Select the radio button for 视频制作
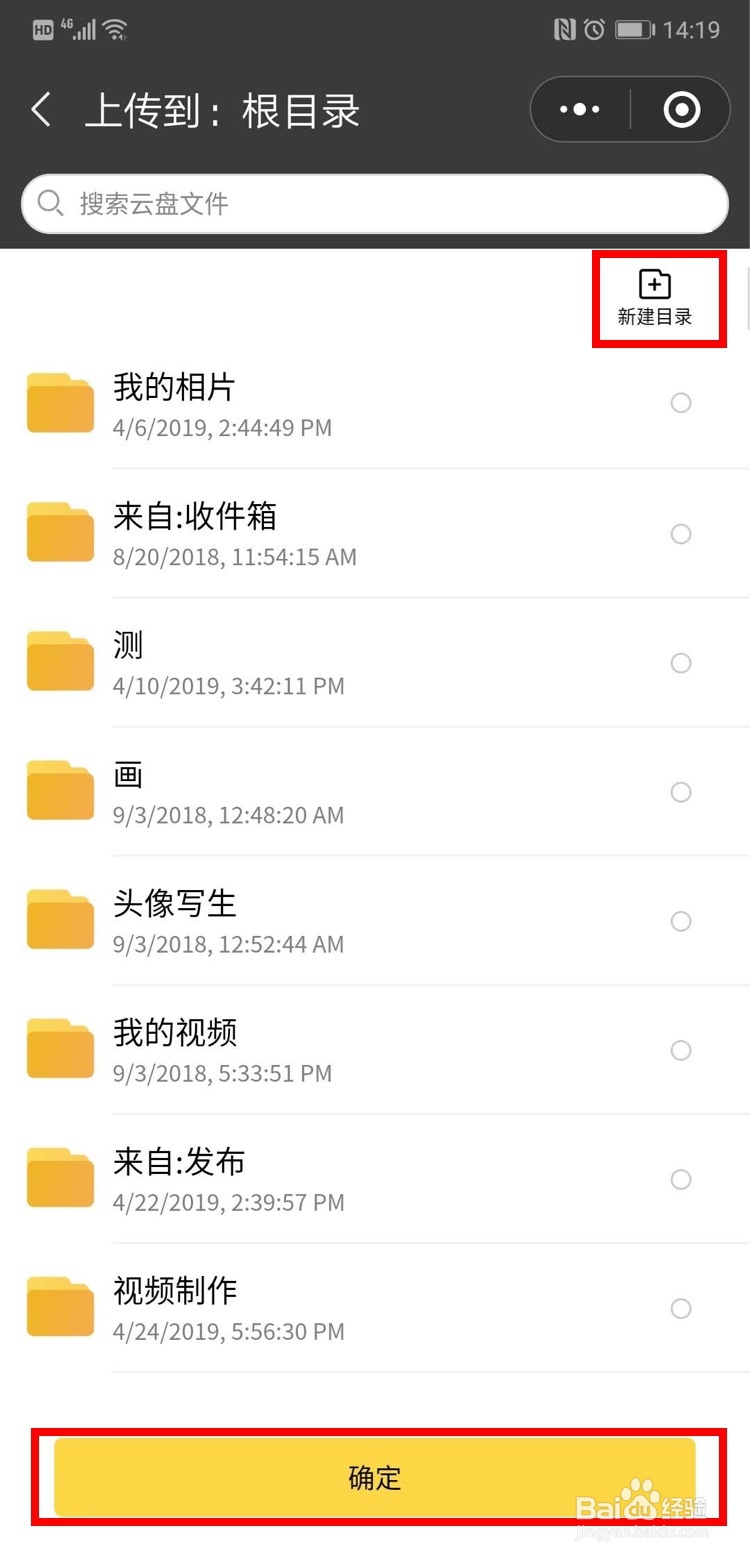The height and width of the screenshot is (1558, 750). (x=681, y=1308)
